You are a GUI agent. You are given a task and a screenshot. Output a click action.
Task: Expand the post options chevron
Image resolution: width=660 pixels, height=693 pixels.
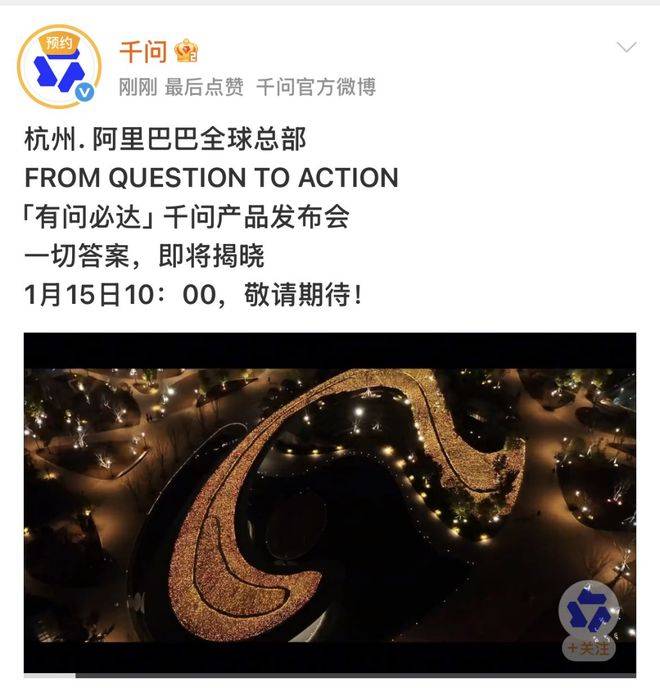click(626, 48)
